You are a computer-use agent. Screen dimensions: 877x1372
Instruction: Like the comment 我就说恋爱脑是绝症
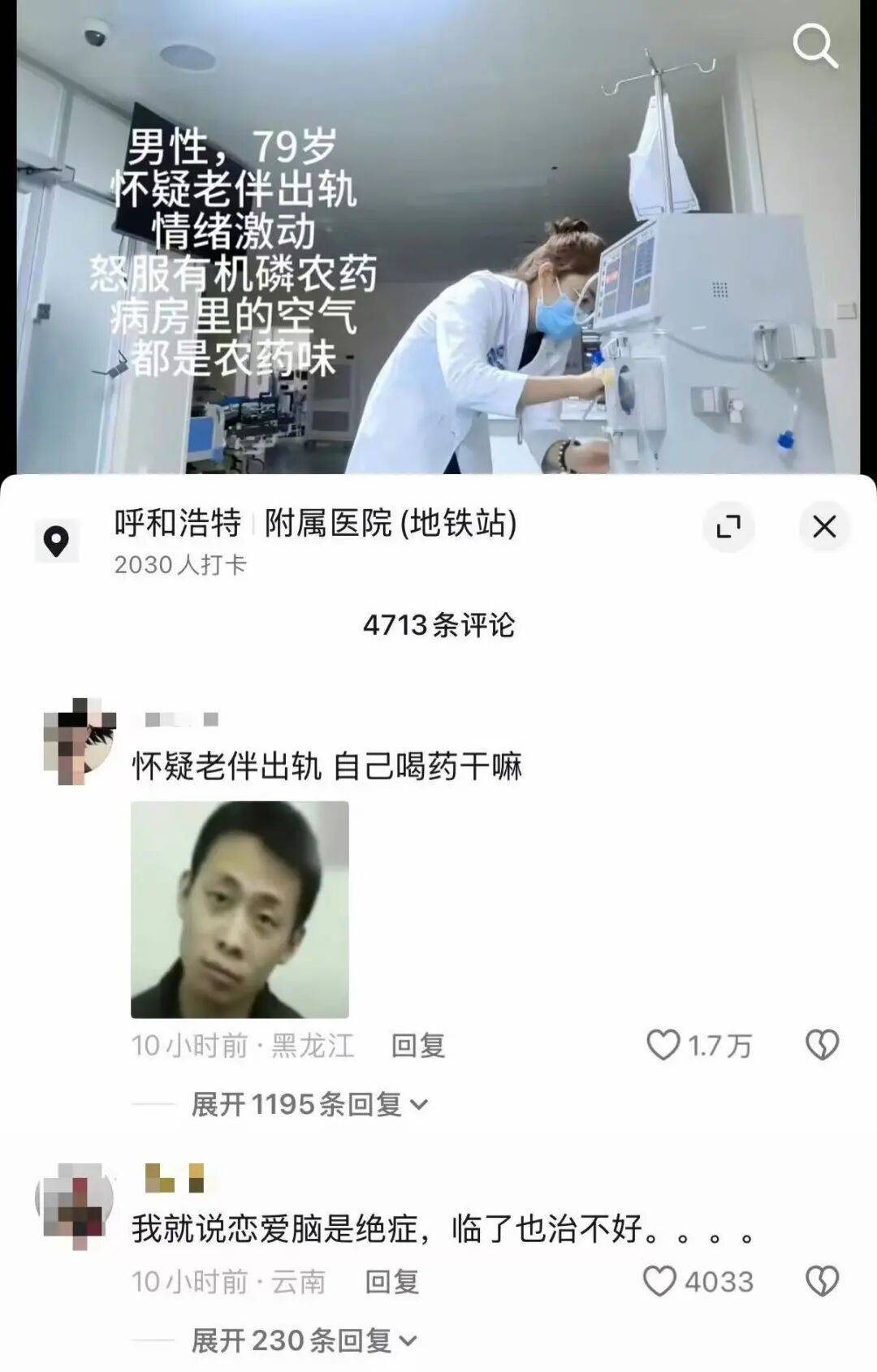(x=659, y=1281)
